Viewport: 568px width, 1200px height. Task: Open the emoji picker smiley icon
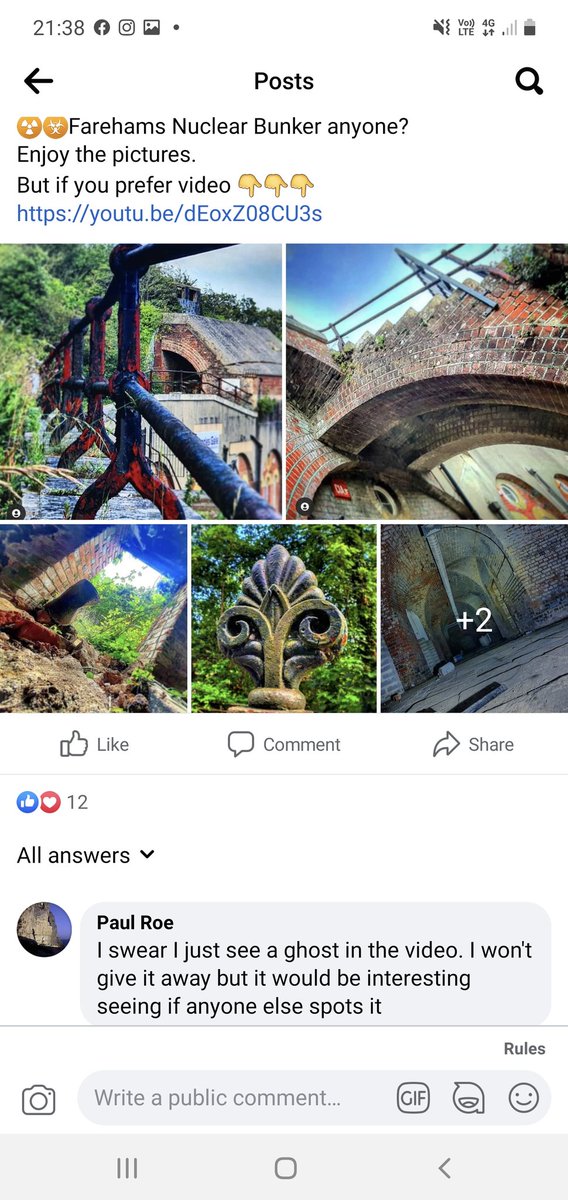(x=523, y=1098)
